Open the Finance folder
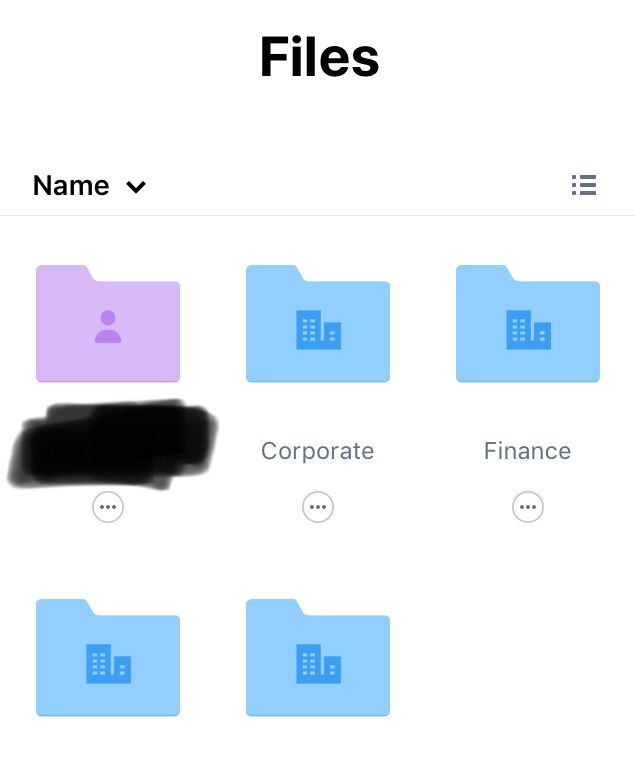Viewport: 635px width, 761px height. pyautogui.click(x=528, y=324)
